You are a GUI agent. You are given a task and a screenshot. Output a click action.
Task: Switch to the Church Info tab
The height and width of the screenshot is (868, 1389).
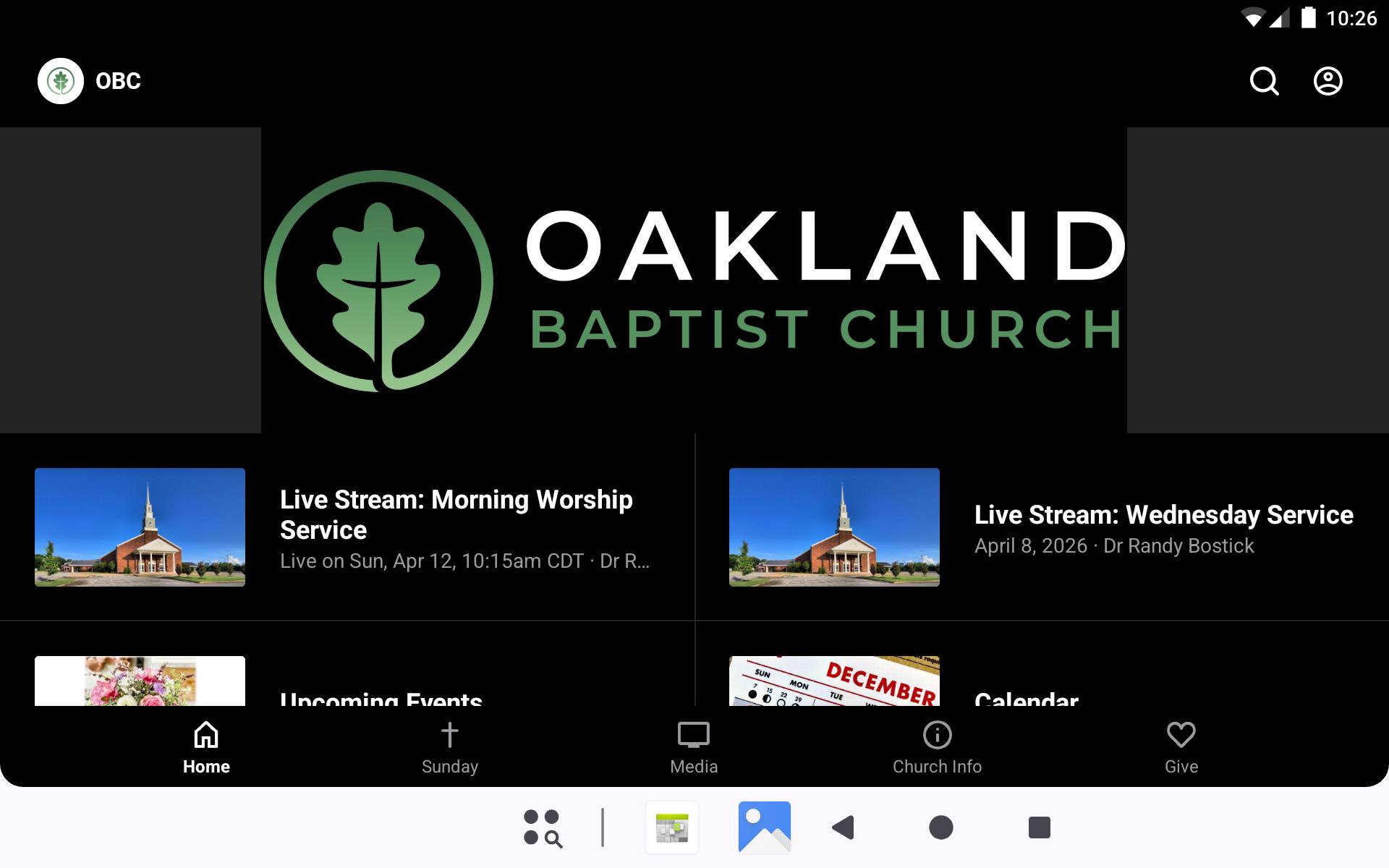[x=937, y=748]
